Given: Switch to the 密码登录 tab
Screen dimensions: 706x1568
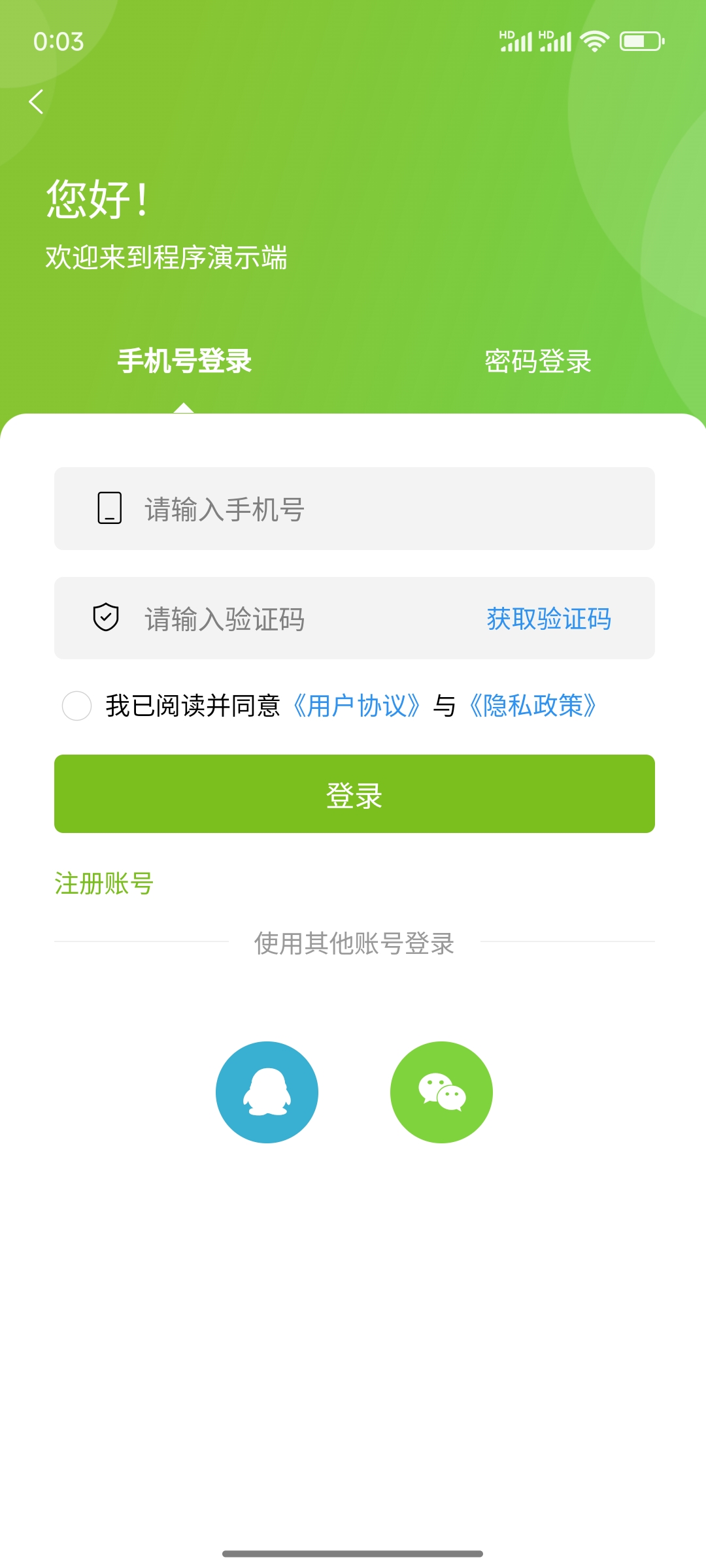Looking at the screenshot, I should coord(537,361).
